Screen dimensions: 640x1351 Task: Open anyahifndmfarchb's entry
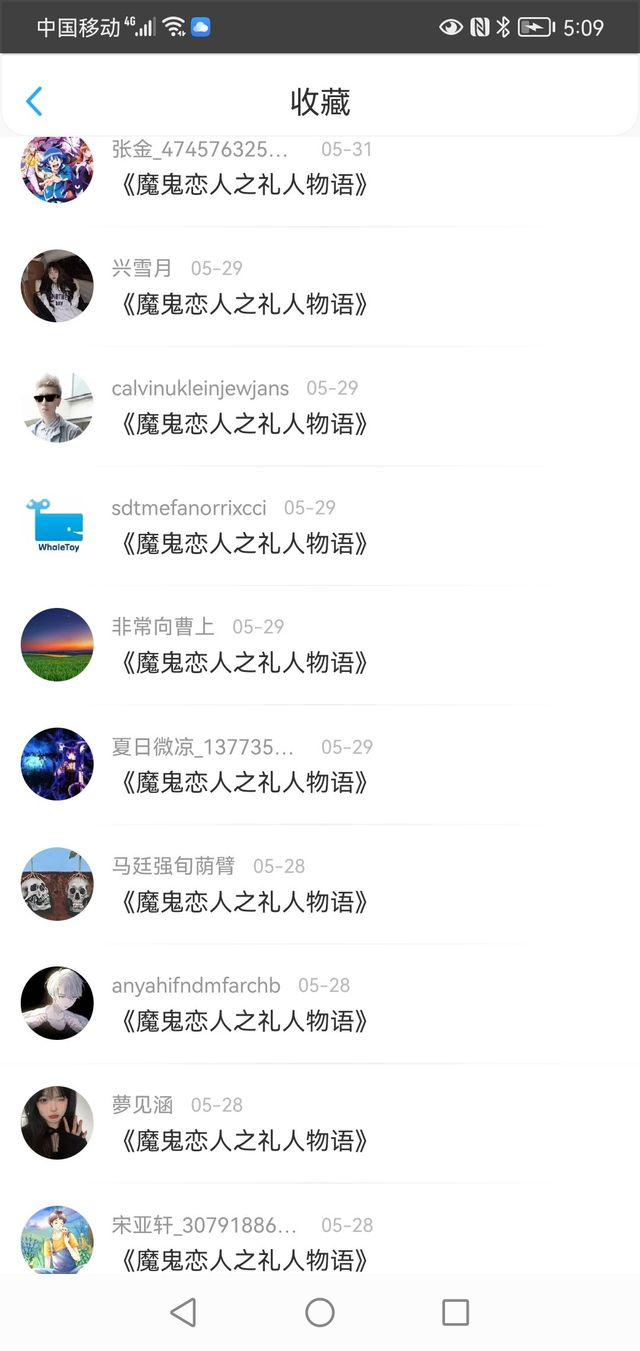[244, 1021]
